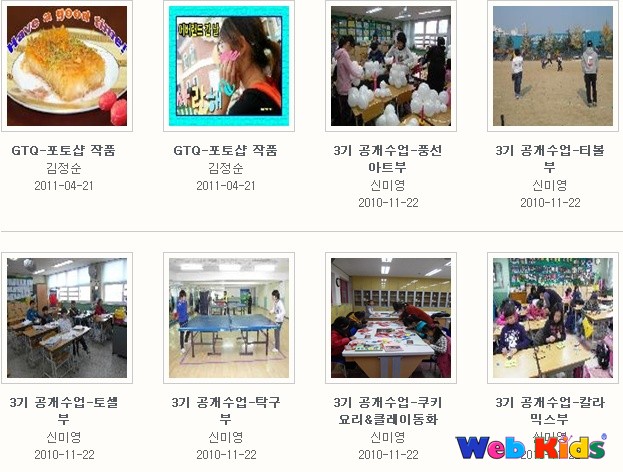Open the 쿠키요리&클레이동화 photo

[390, 318]
